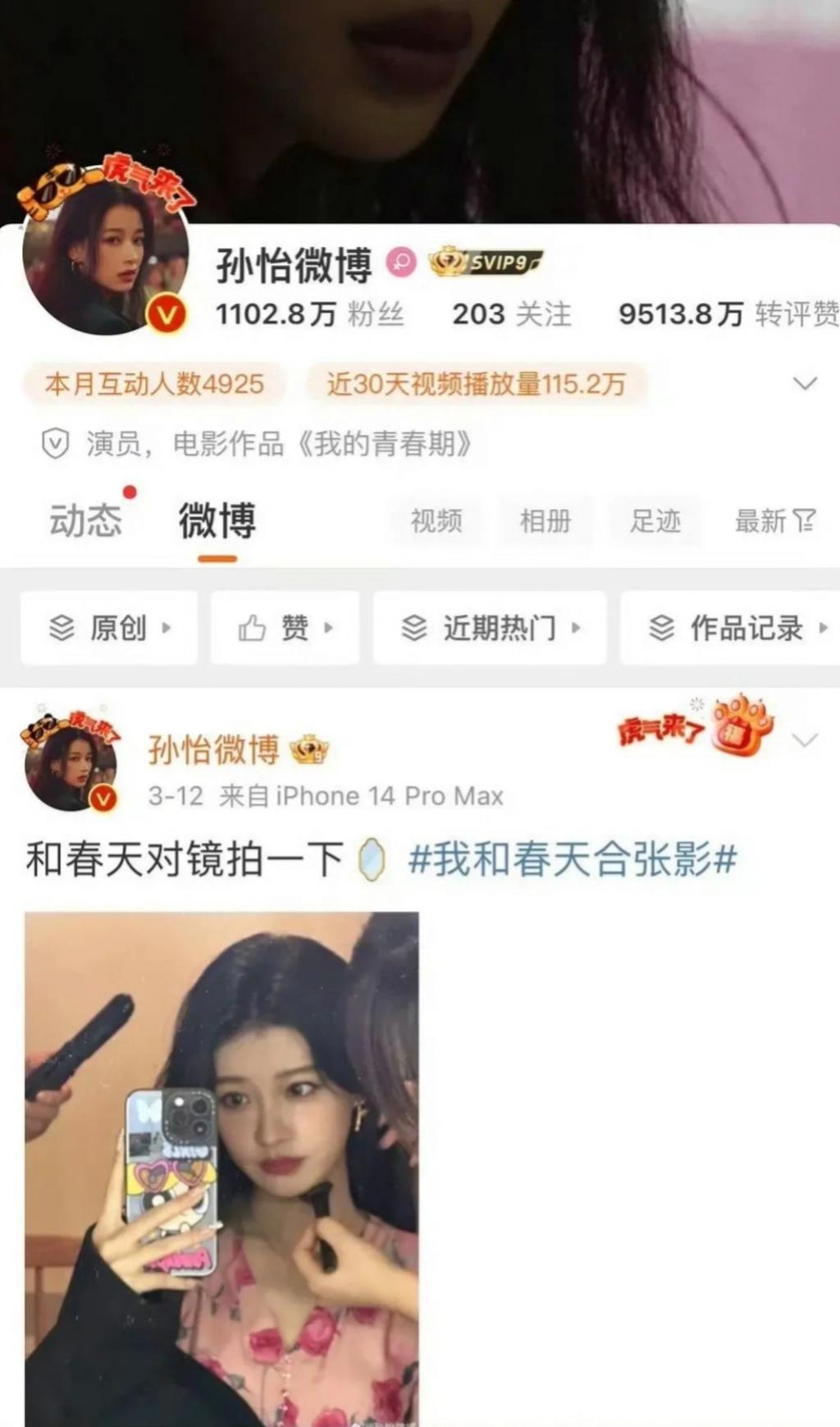This screenshot has height=1427, width=840.
Task: Open the 相册 album filter
Action: [x=546, y=521]
